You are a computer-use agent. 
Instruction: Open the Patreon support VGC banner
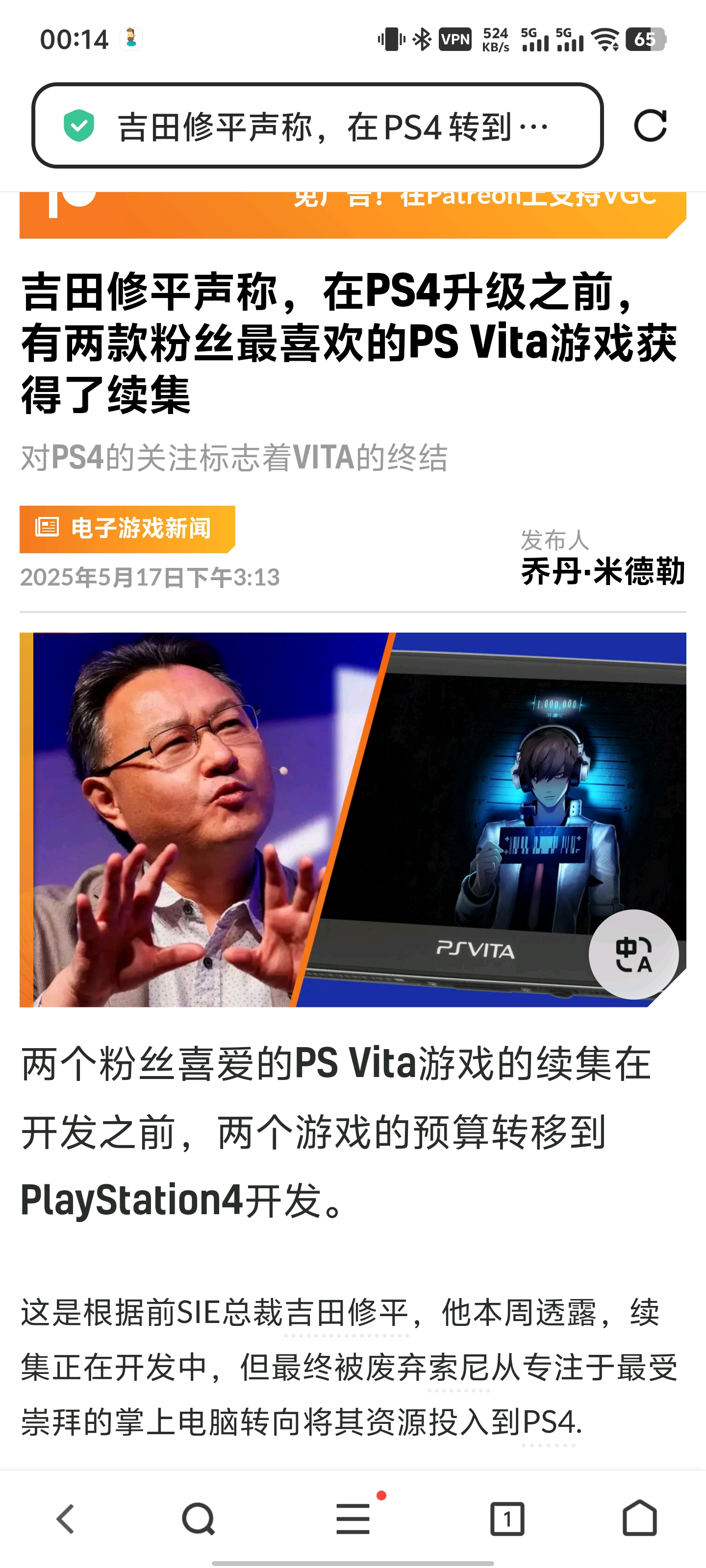pyautogui.click(x=353, y=214)
